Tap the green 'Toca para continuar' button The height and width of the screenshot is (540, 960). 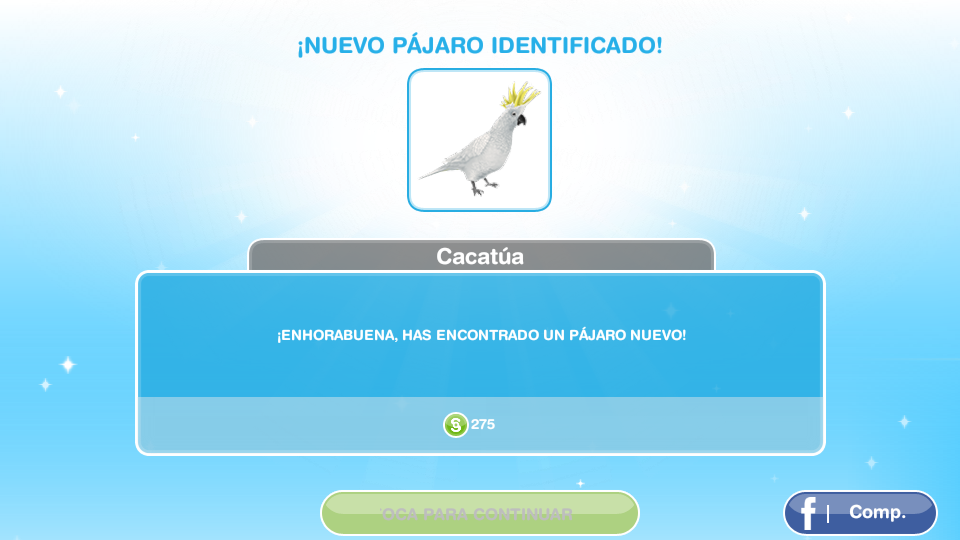pyautogui.click(x=479, y=513)
